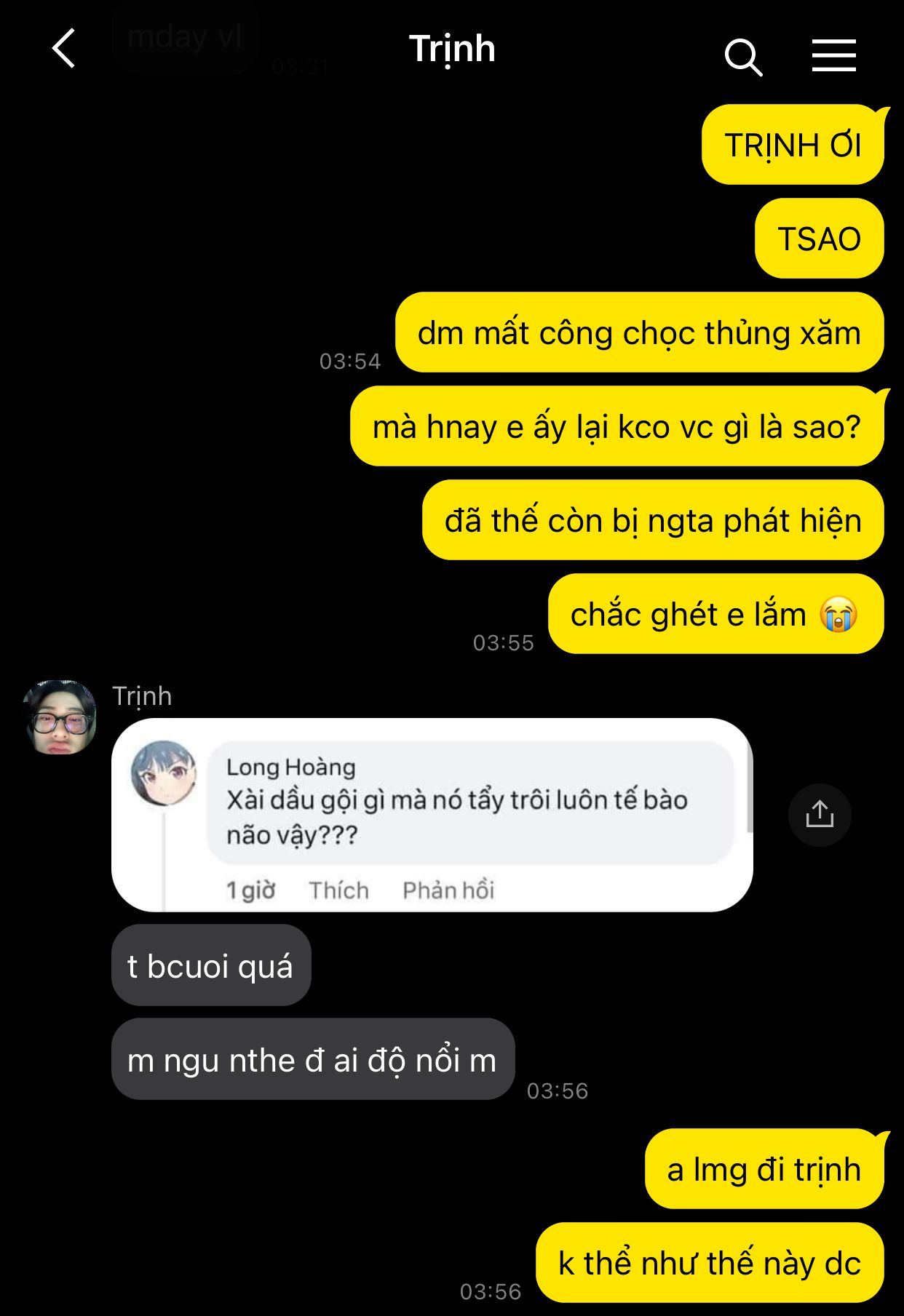This screenshot has height=1316, width=904.
Task: Share the image sent by Trịnh
Action: tap(820, 814)
